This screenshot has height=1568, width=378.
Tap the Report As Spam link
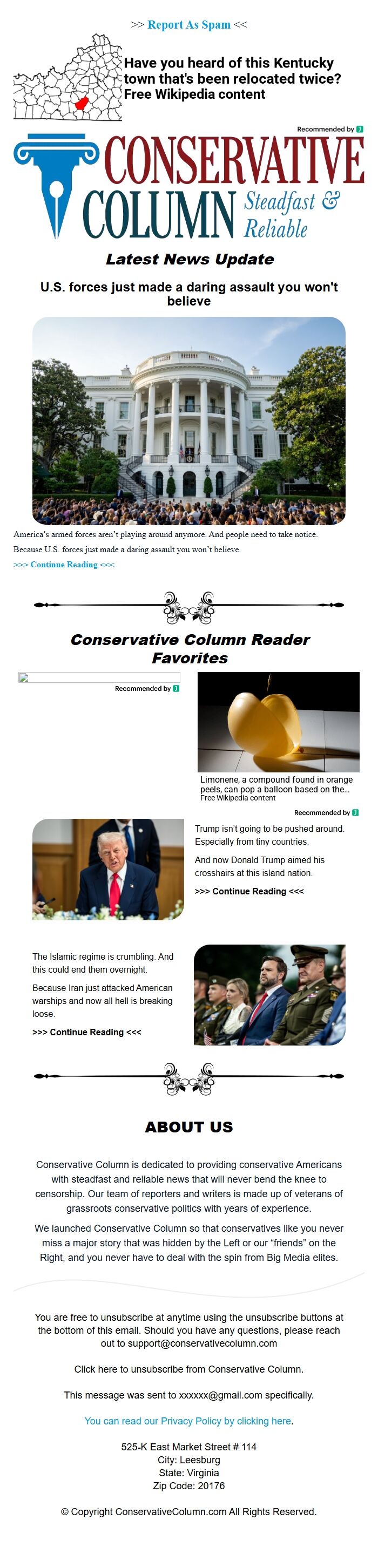[188, 25]
